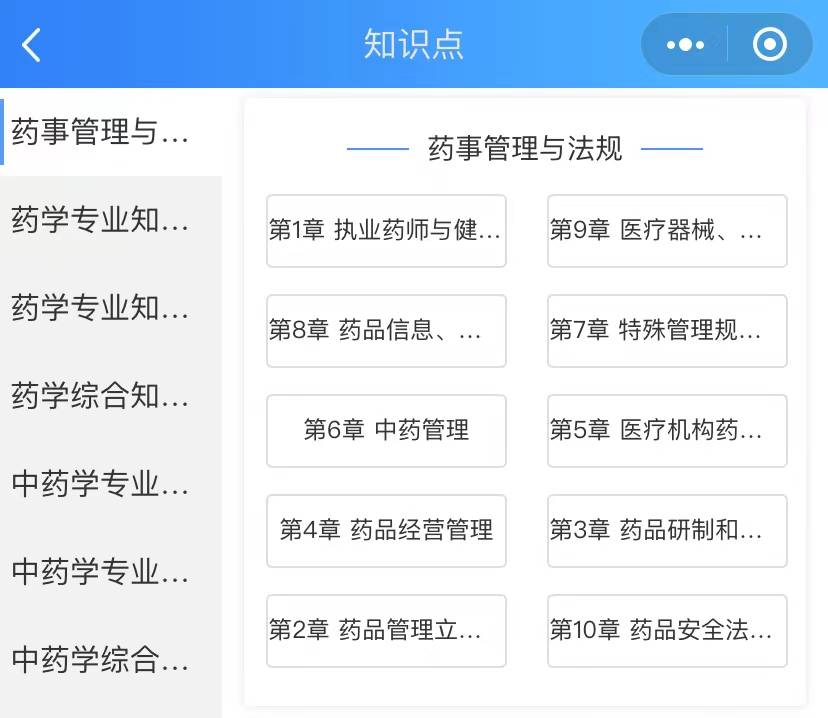
Task: Open 第6章 中药管理
Action: click(386, 431)
